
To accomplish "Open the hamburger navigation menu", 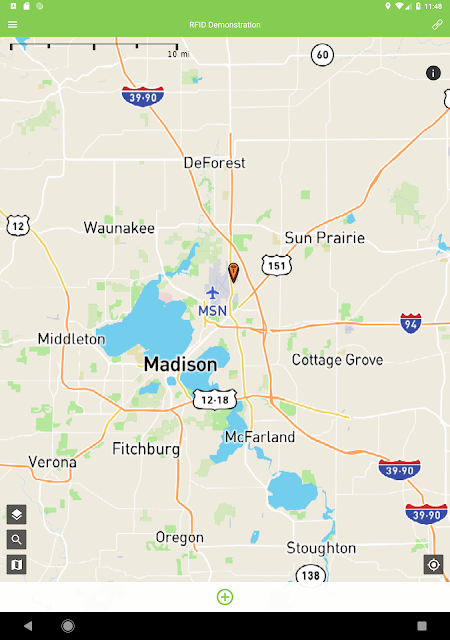I will 13,24.
